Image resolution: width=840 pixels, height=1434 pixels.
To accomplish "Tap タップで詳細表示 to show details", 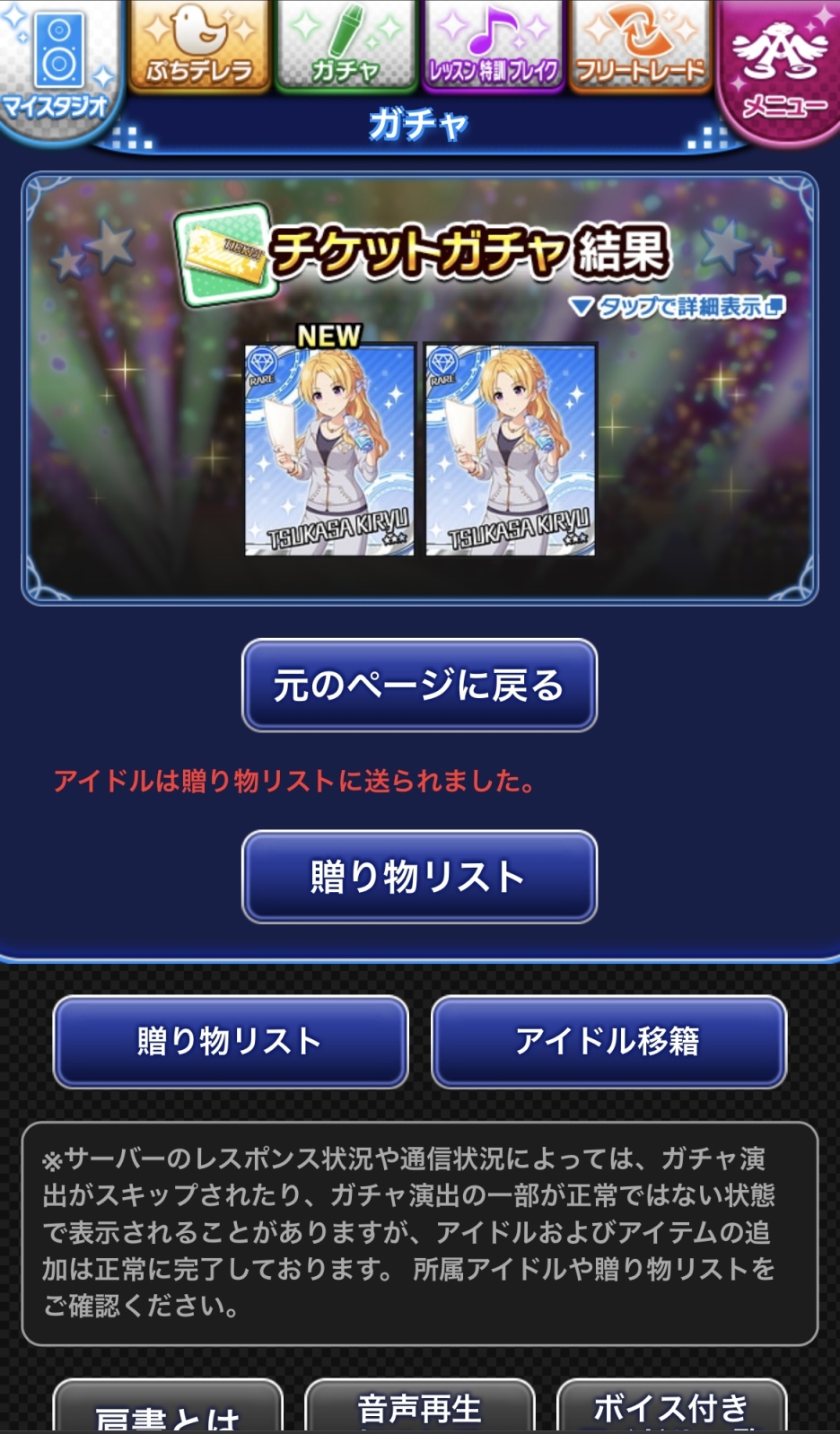I will tap(678, 307).
